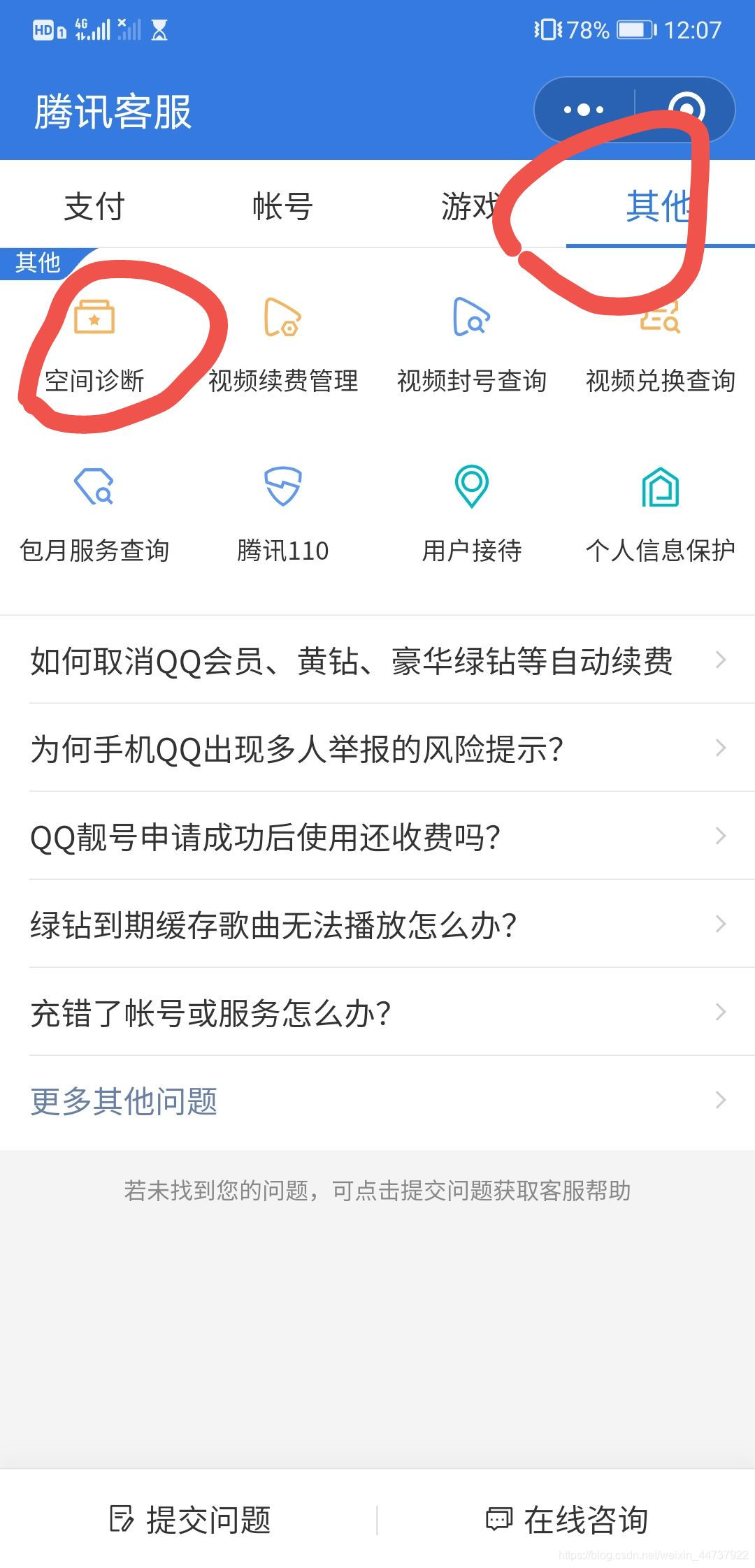Open the mini program more options menu

(584, 110)
